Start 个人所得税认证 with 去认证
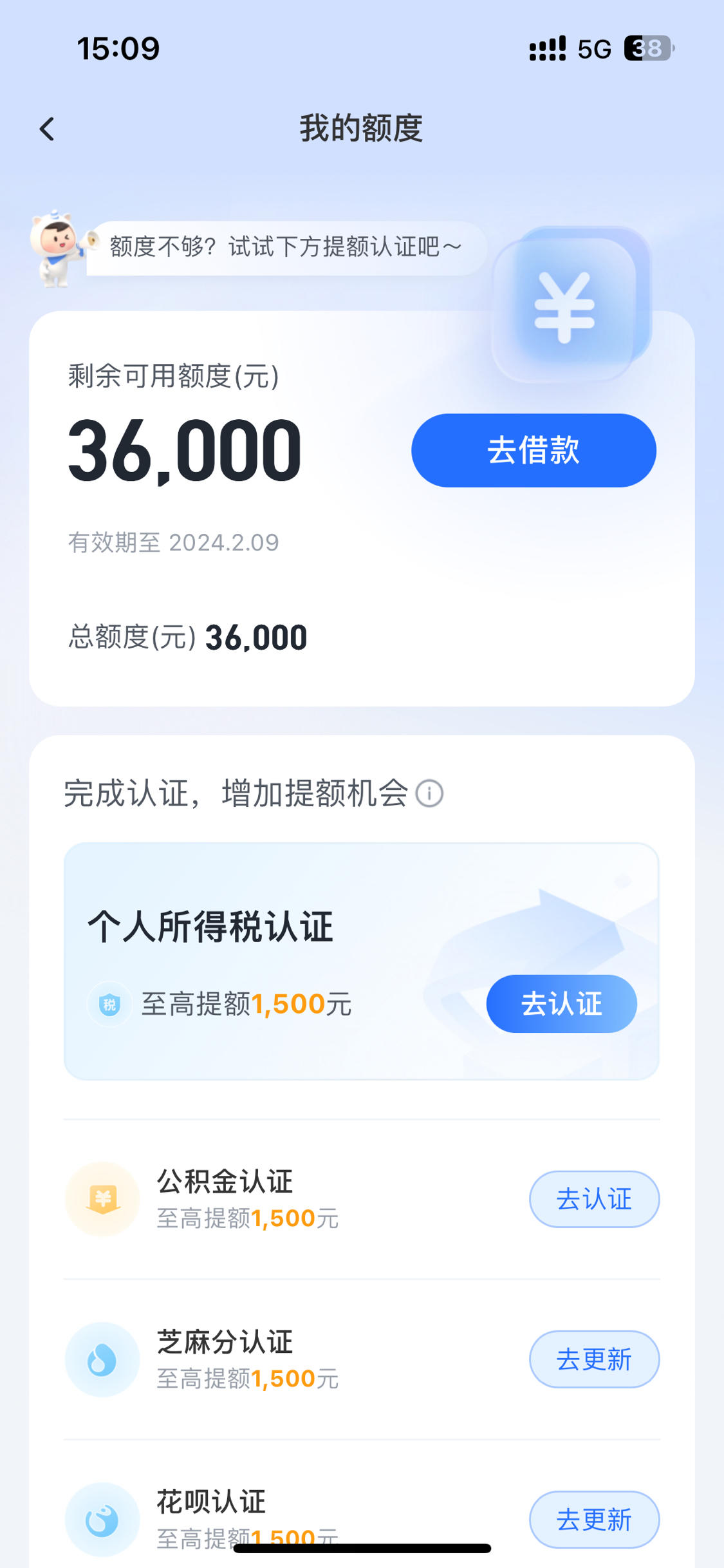 (561, 1003)
